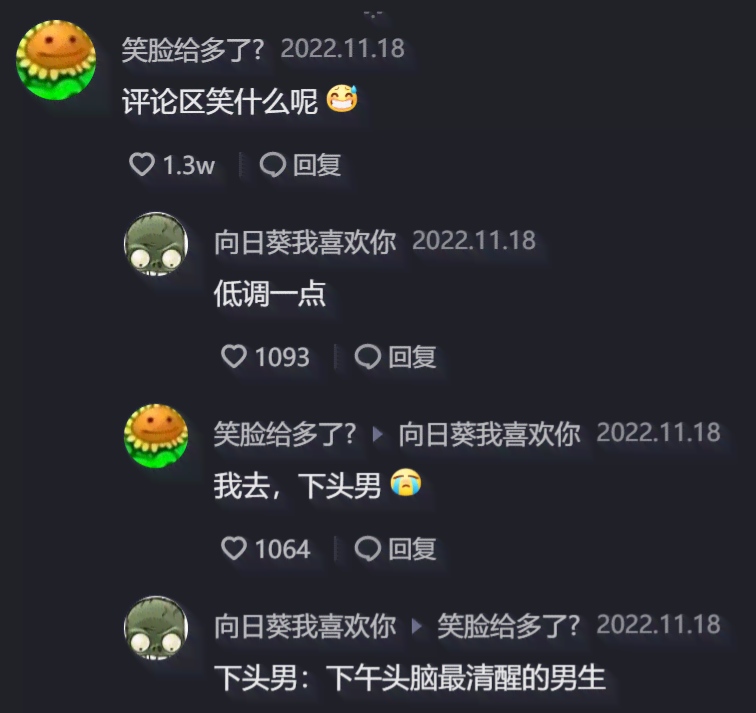
Task: Like the reply "我去，下头男"
Action: click(234, 548)
